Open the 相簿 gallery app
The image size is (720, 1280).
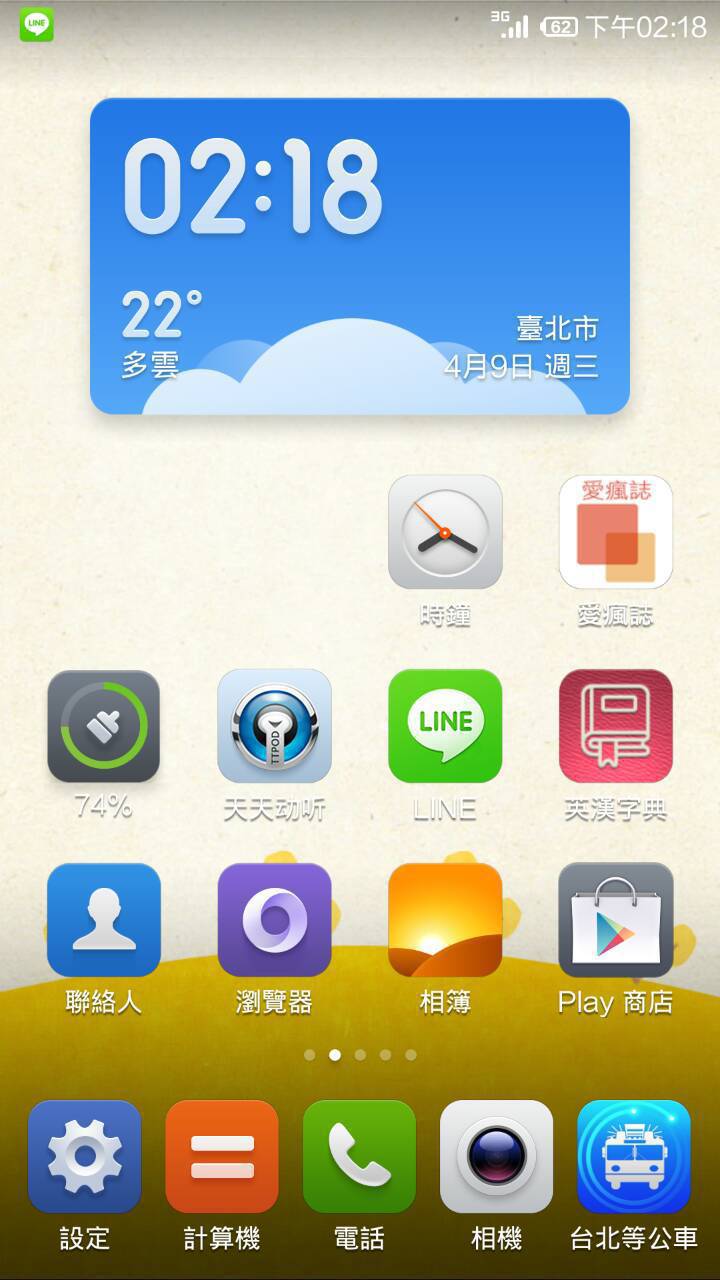click(445, 920)
